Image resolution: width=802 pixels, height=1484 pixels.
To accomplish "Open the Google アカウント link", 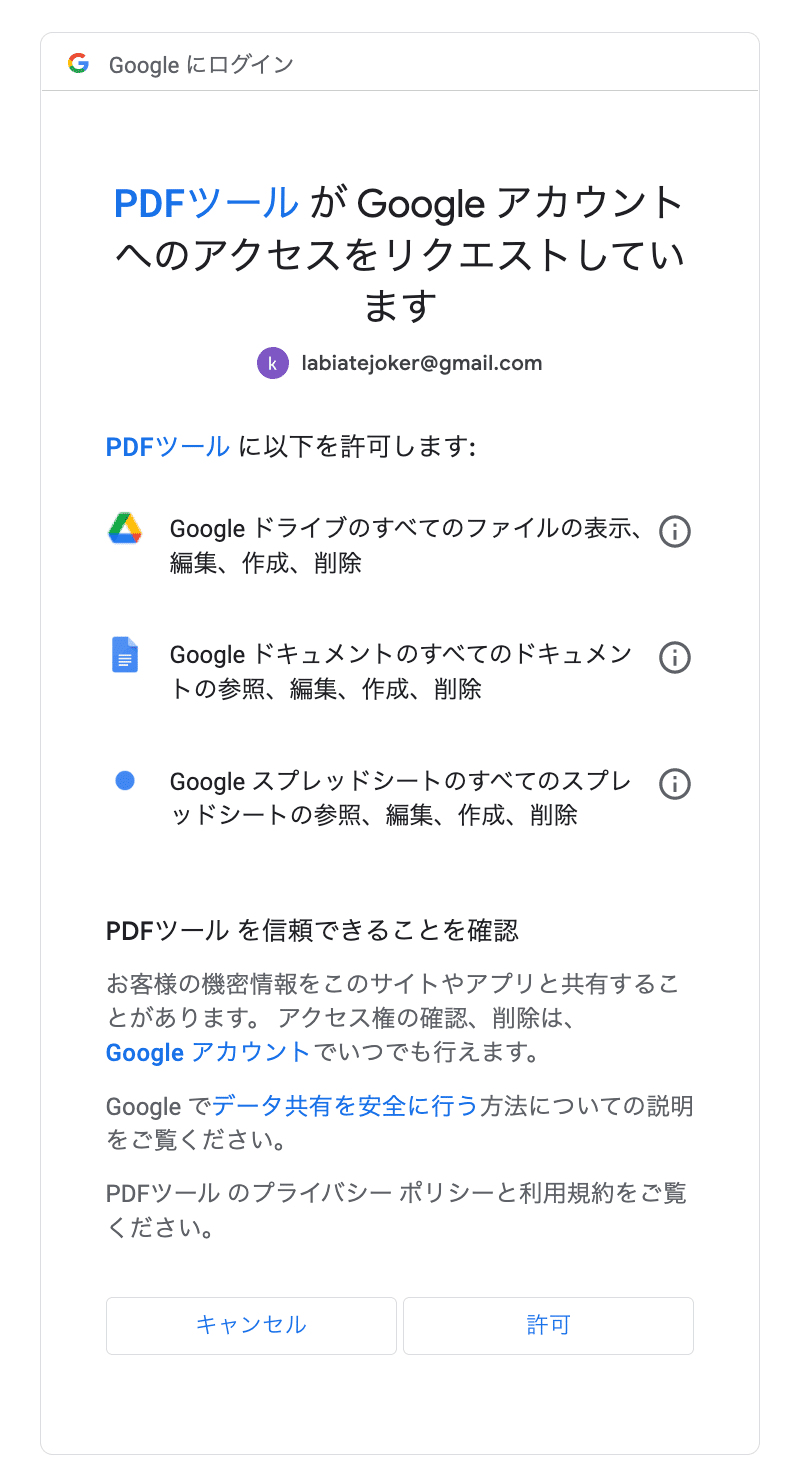I will (x=208, y=1052).
